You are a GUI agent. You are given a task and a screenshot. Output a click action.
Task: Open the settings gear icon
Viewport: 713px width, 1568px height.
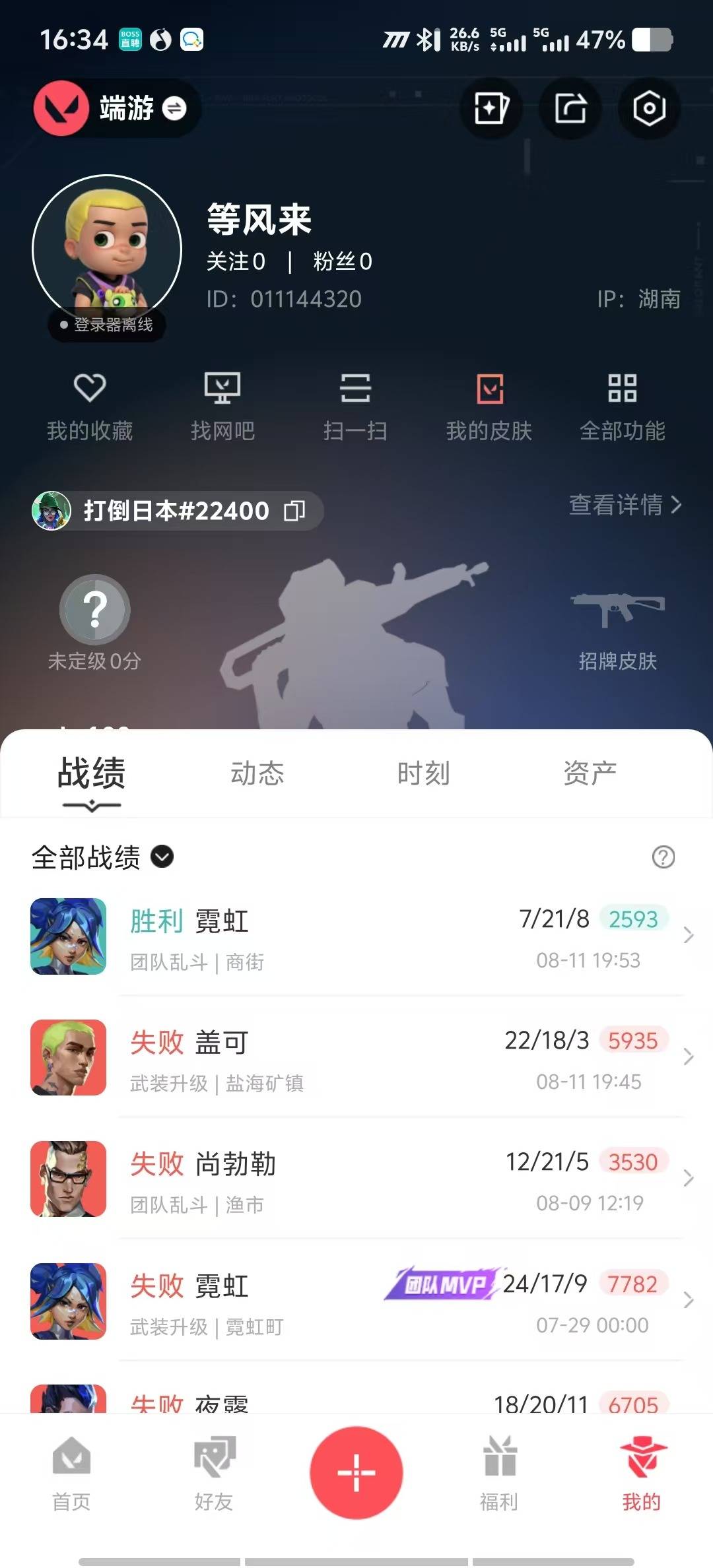[649, 109]
